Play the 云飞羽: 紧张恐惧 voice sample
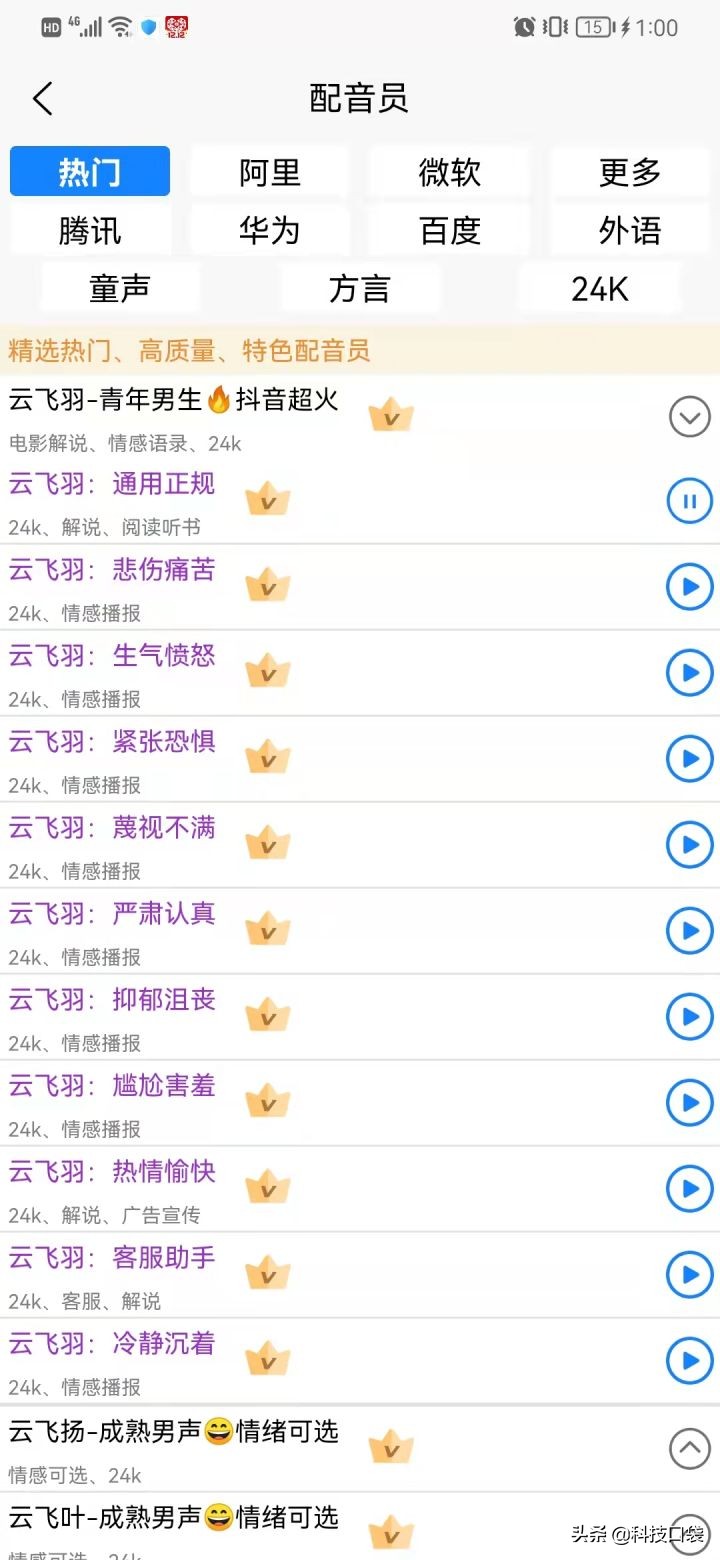The height and width of the screenshot is (1560, 720). (688, 758)
